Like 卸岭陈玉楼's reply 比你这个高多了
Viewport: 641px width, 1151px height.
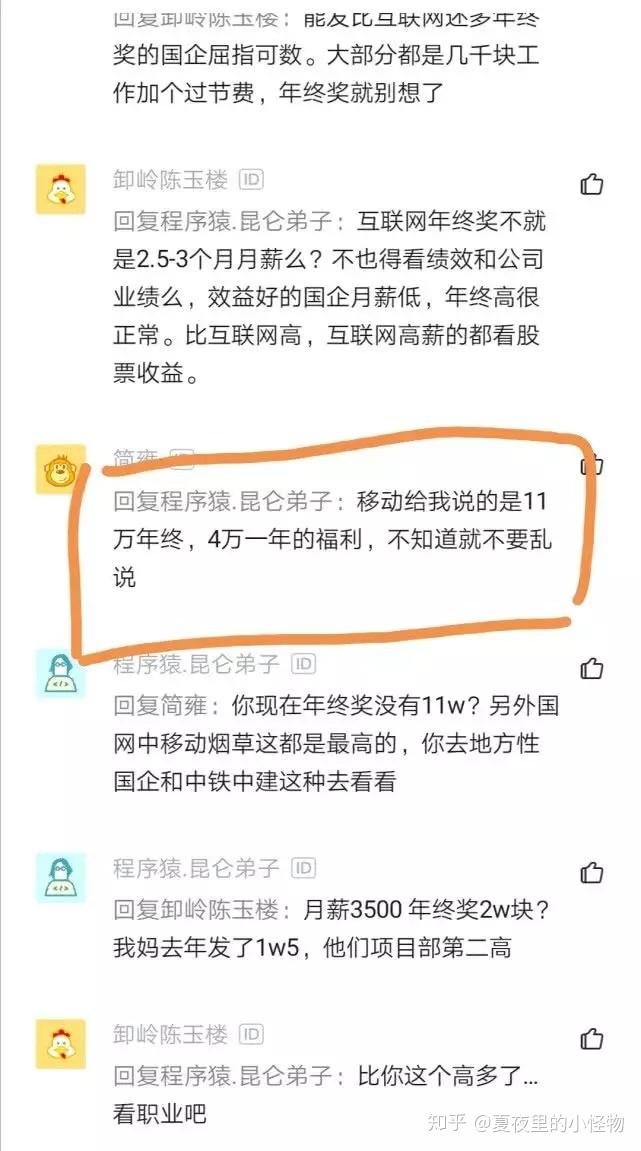coord(592,1038)
